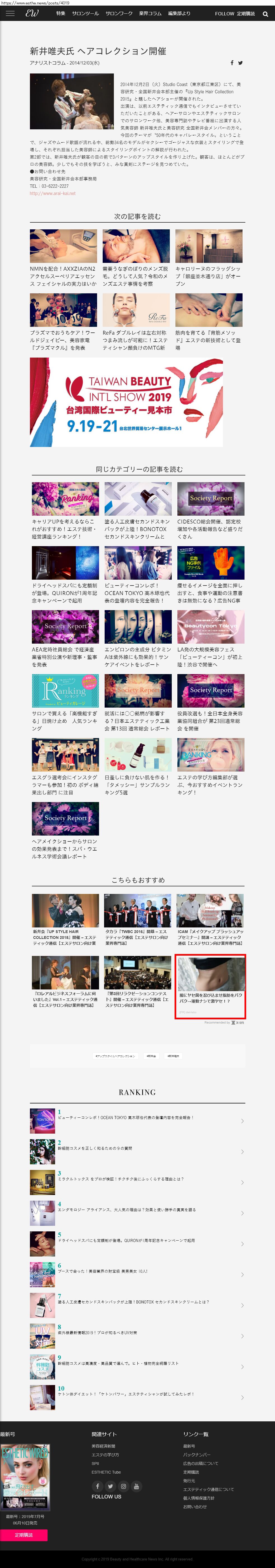Open the hamburger menu
The width and height of the screenshot is (275, 1568).
(x=10, y=13)
